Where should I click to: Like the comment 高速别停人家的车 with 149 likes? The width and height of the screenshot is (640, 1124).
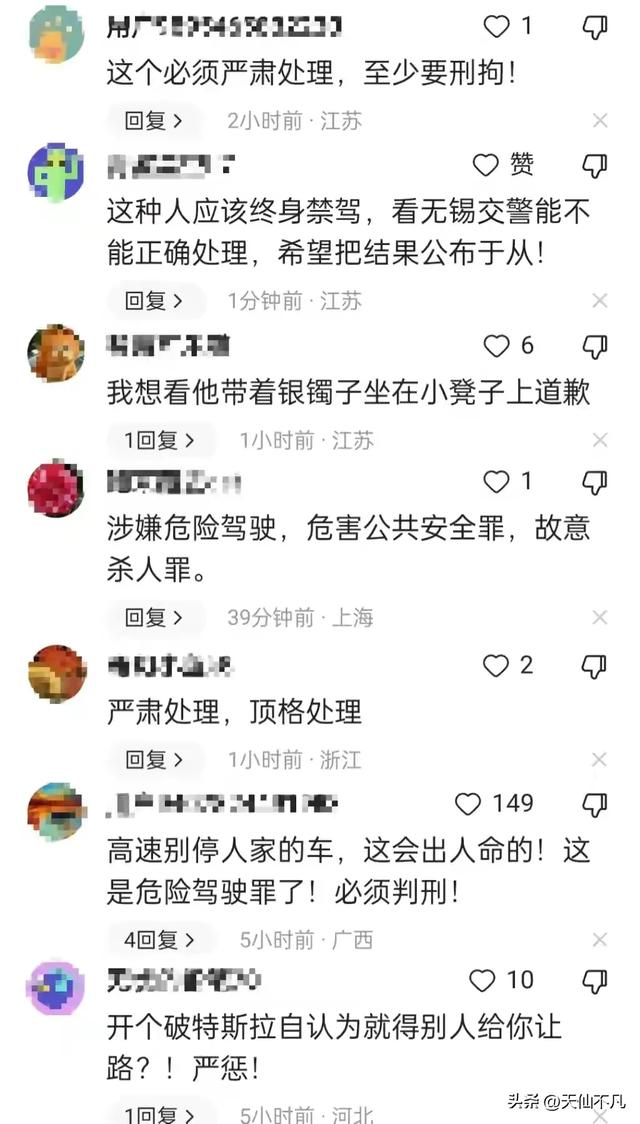tap(468, 804)
